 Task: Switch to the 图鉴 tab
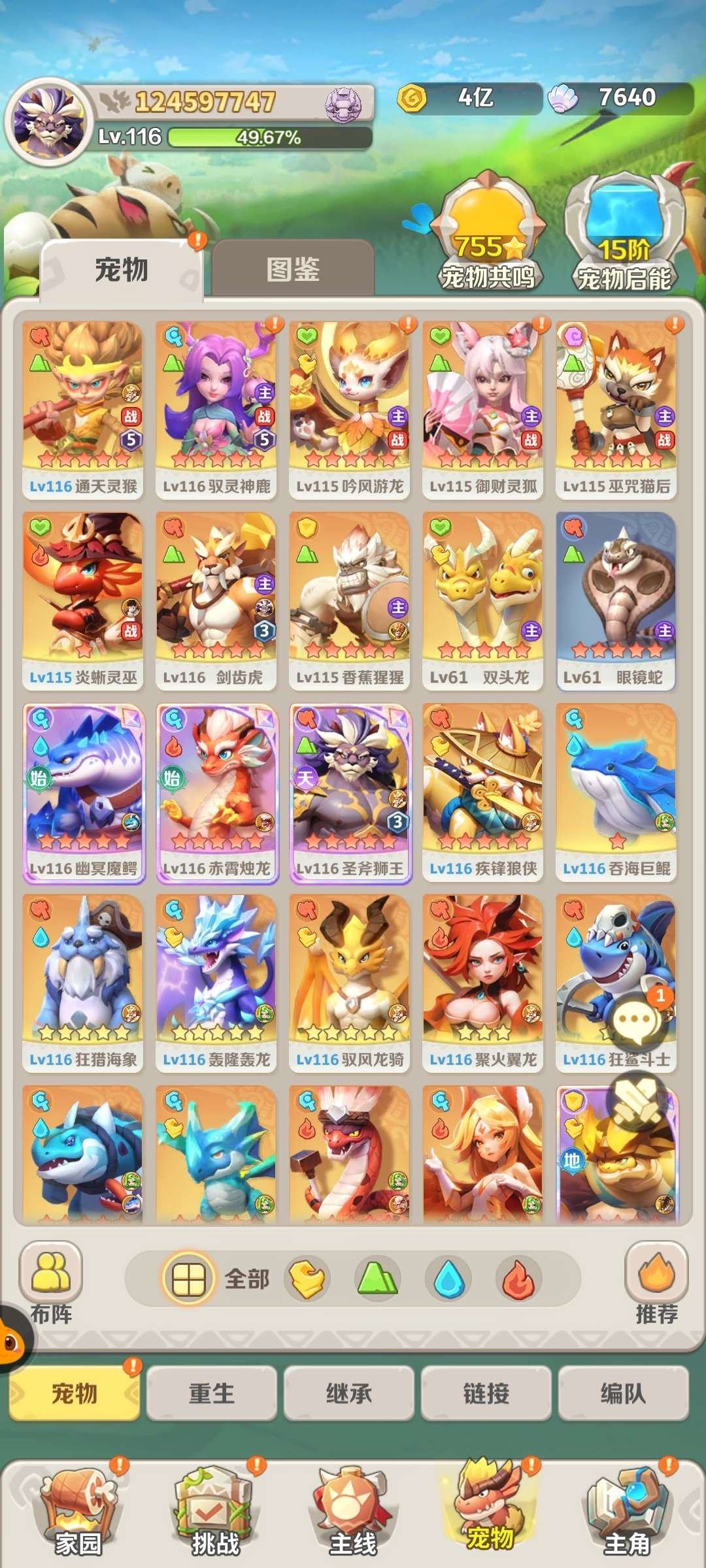pos(292,270)
